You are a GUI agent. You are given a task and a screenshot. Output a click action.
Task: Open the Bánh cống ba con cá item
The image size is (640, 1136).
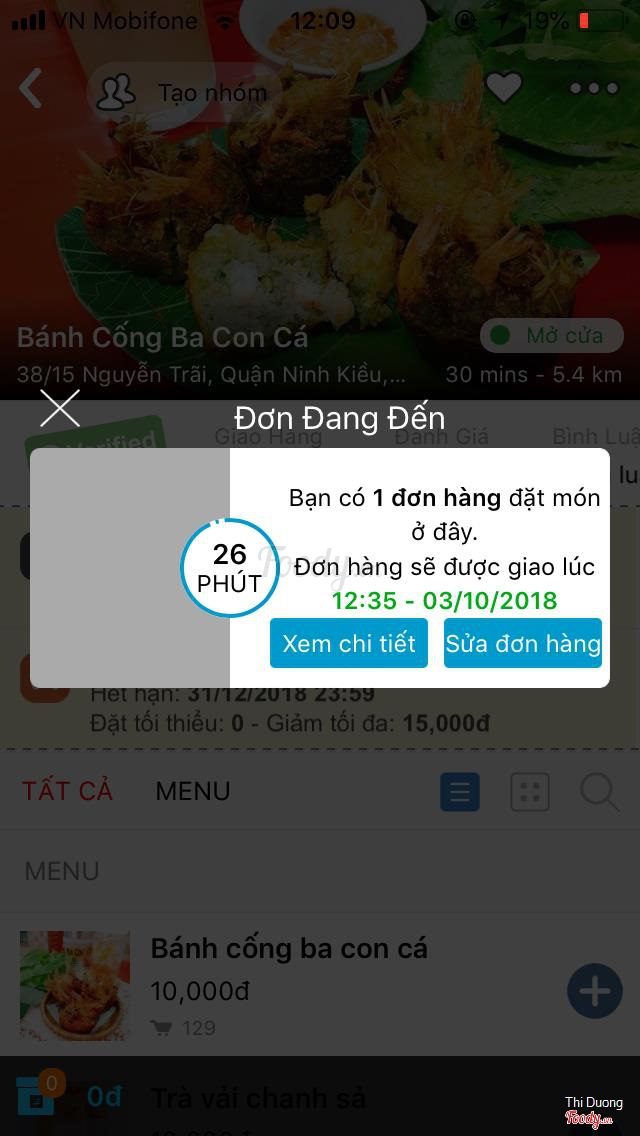[x=289, y=949]
